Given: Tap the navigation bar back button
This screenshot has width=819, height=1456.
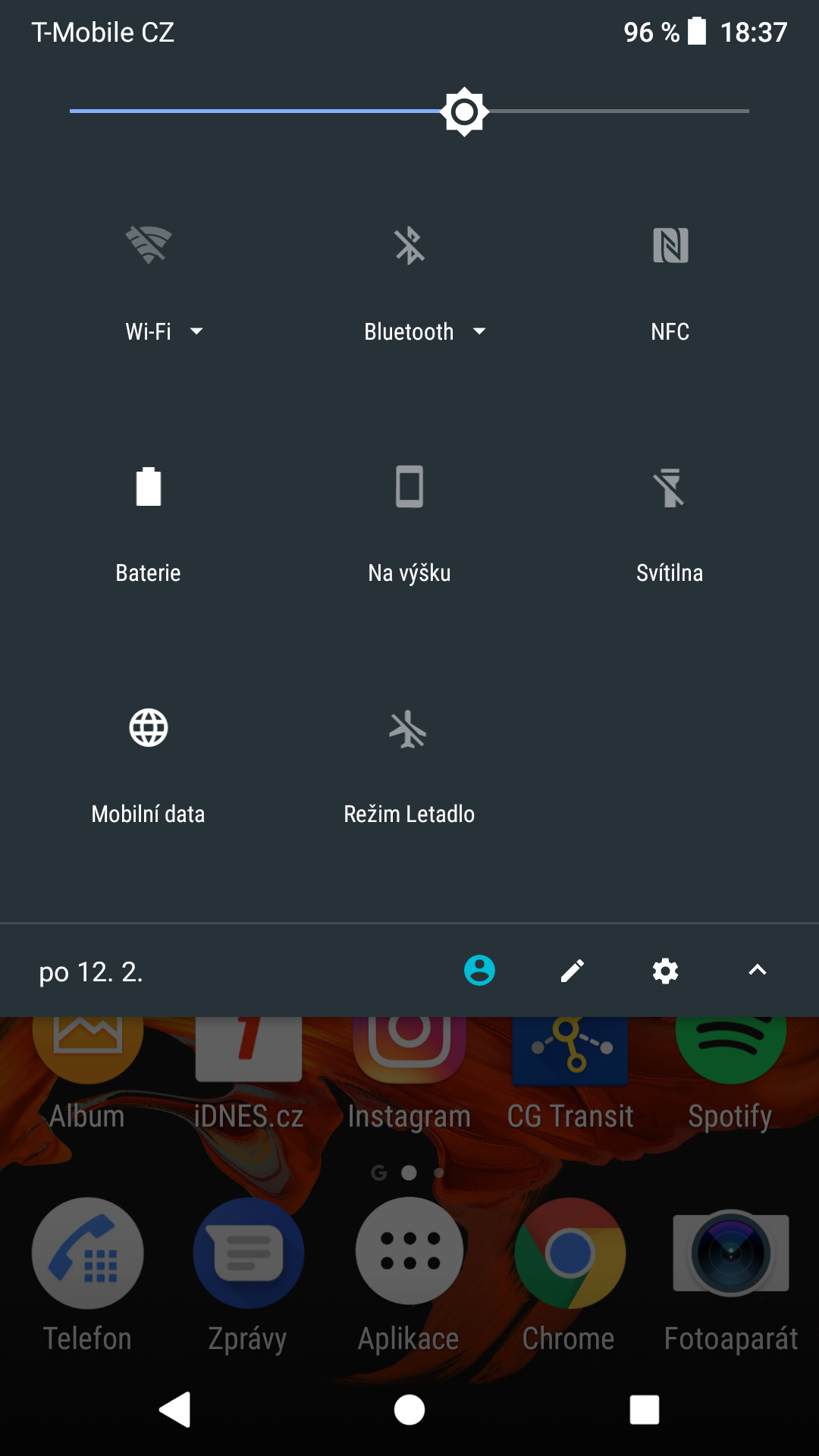Looking at the screenshot, I should click(175, 1410).
